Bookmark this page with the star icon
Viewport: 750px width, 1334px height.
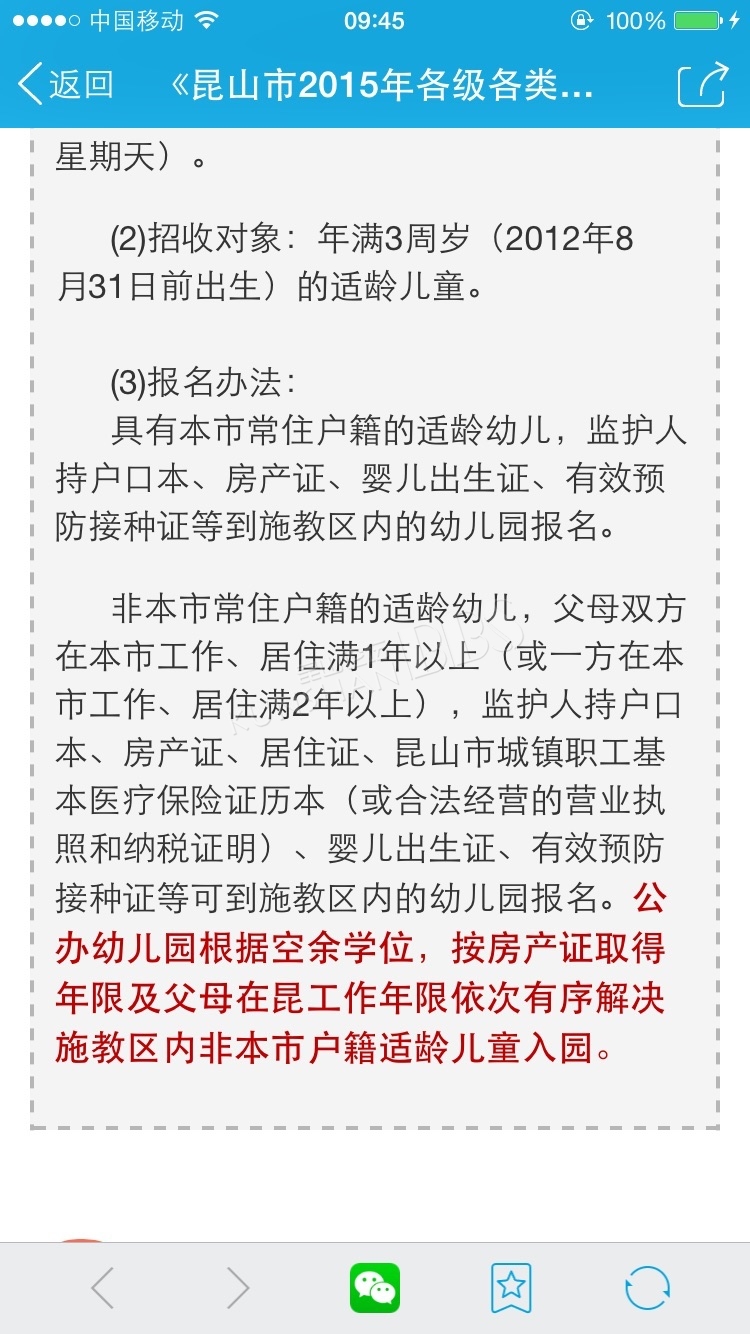point(511,1288)
